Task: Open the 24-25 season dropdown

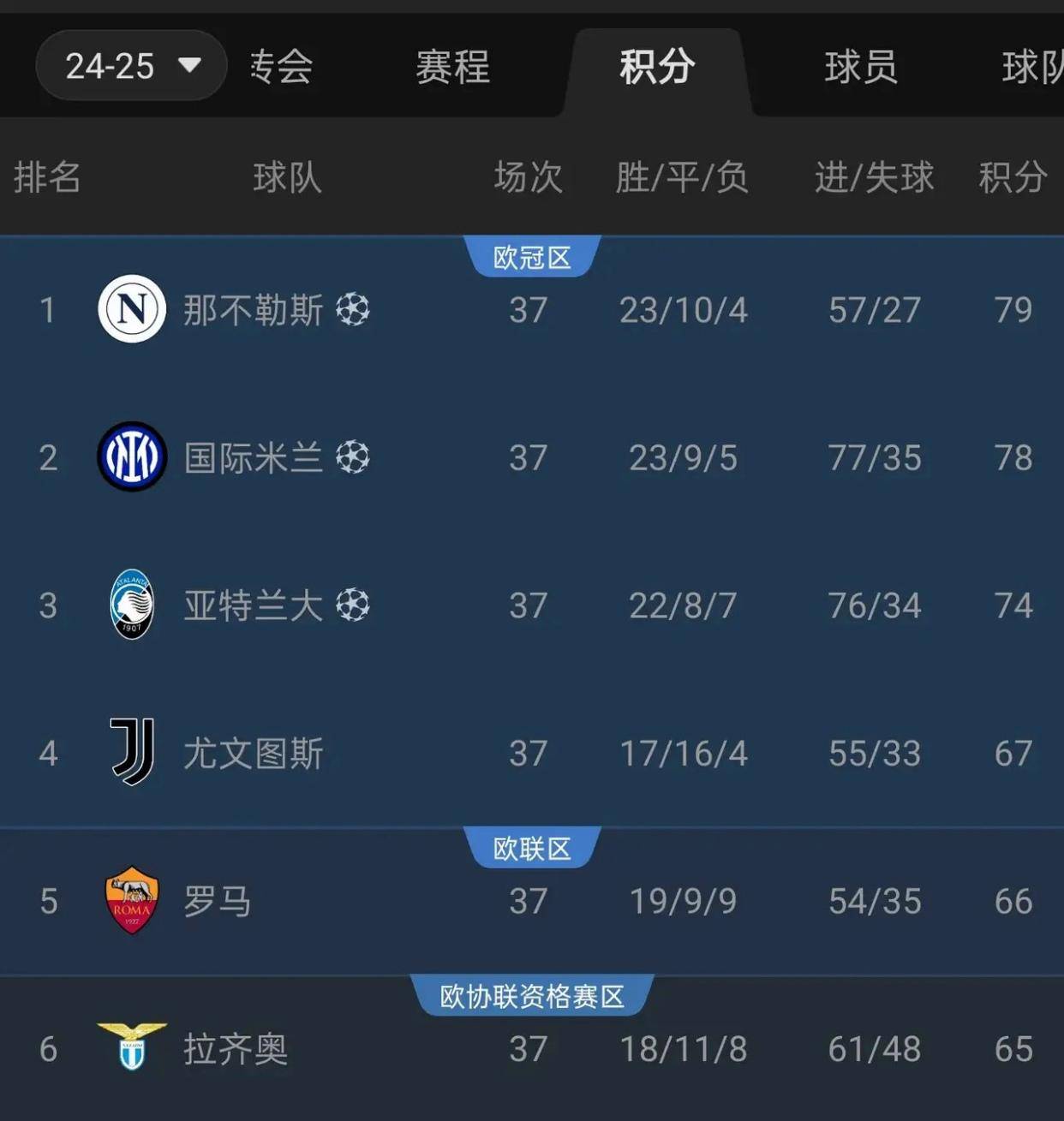Action: 131,66
